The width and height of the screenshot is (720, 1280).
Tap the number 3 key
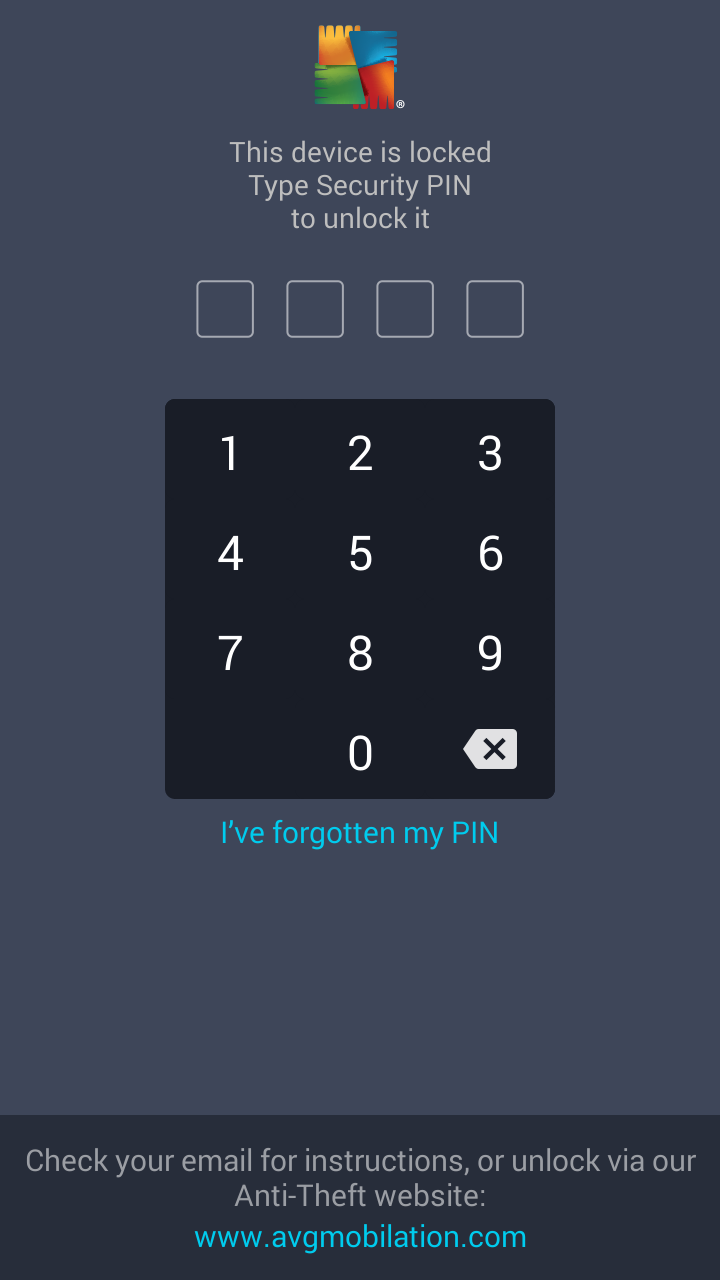click(x=490, y=453)
